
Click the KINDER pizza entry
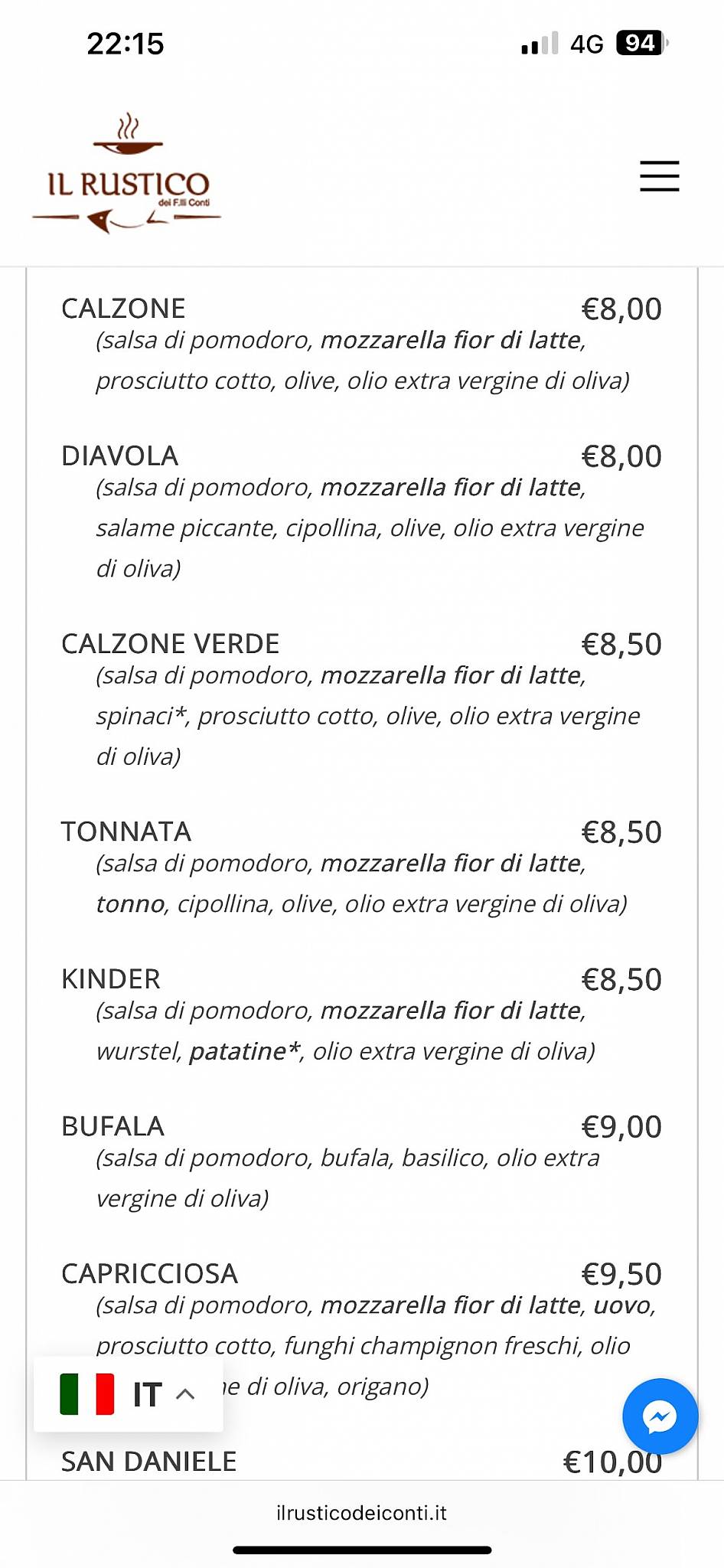tap(110, 978)
